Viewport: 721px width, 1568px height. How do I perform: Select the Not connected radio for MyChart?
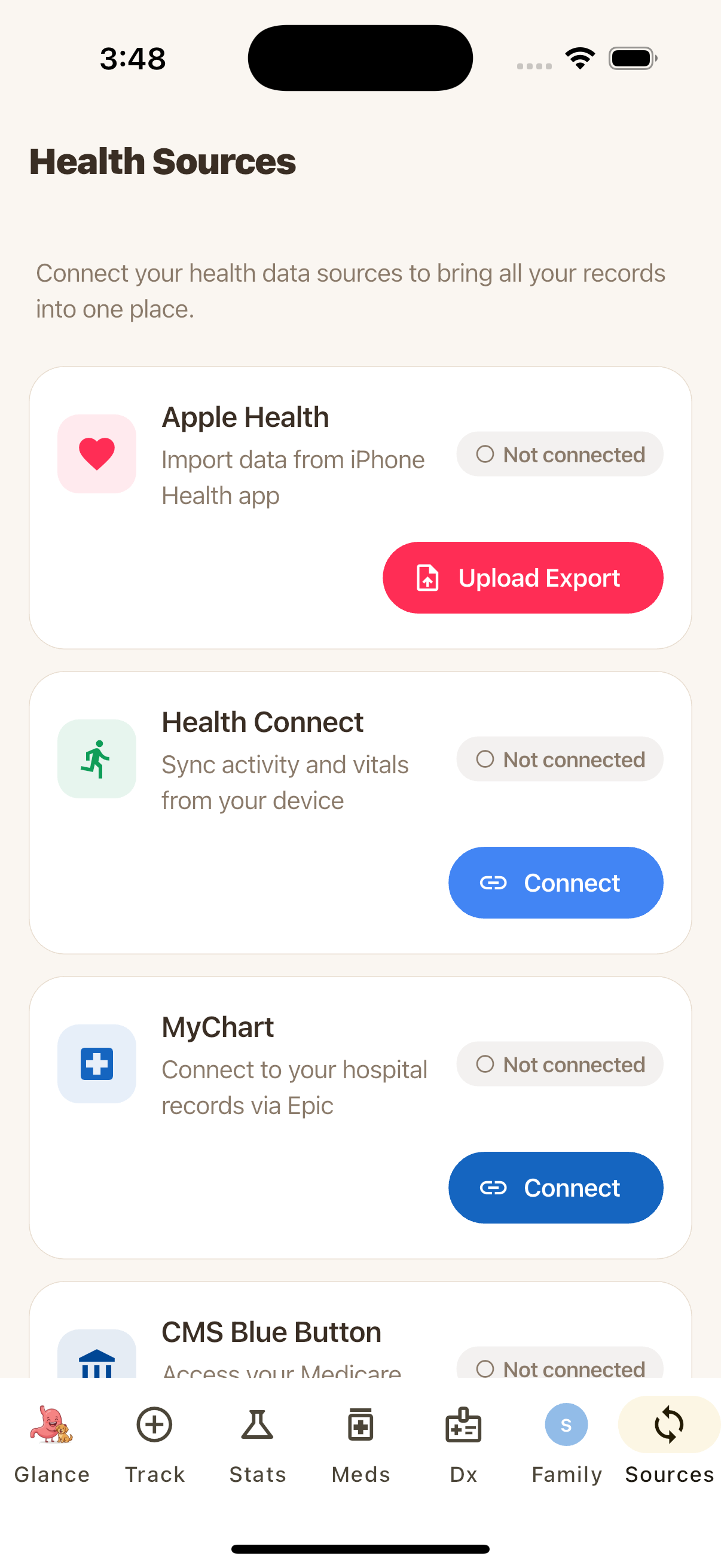(486, 1064)
